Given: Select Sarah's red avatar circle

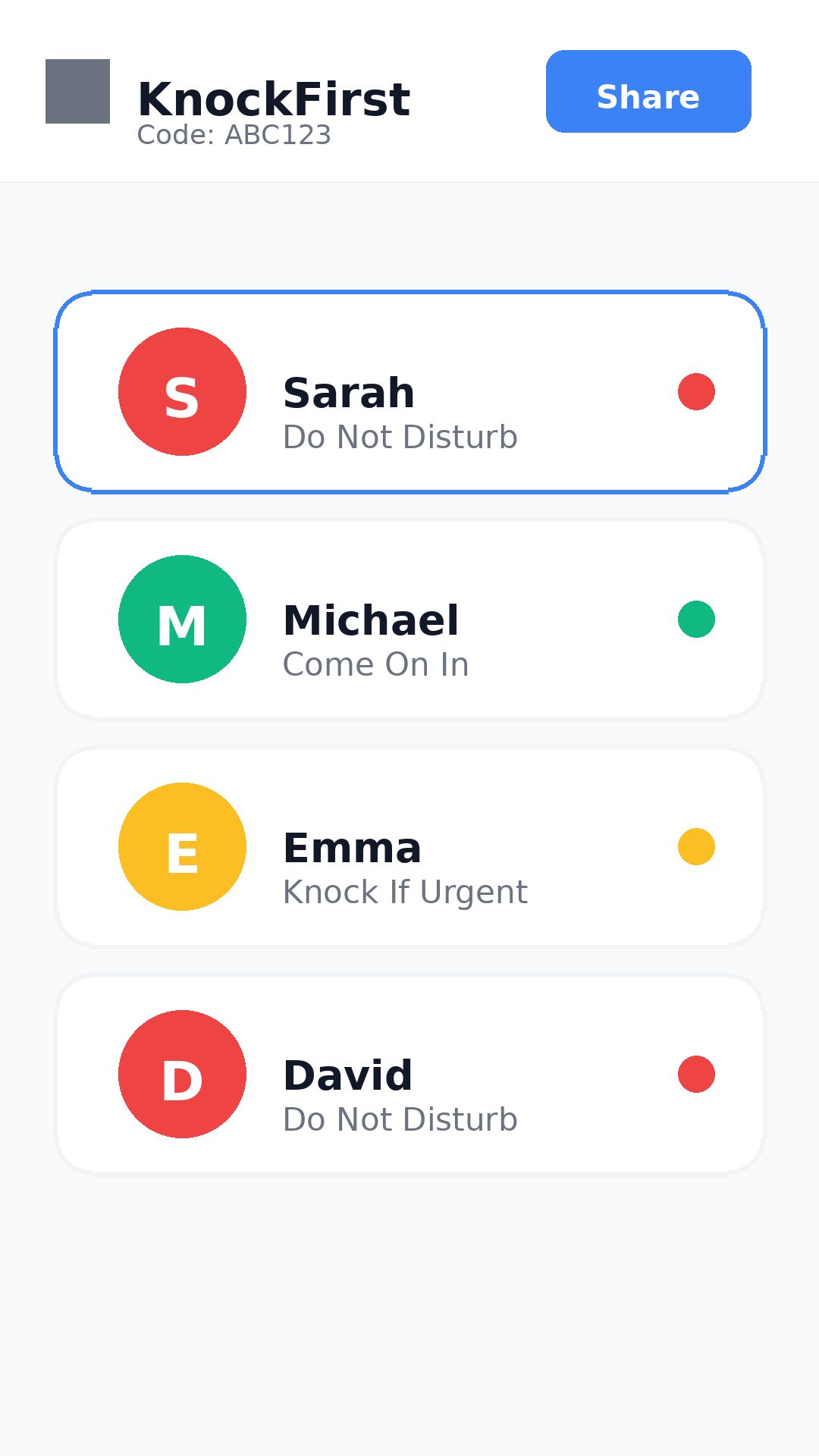Looking at the screenshot, I should coord(182,392).
